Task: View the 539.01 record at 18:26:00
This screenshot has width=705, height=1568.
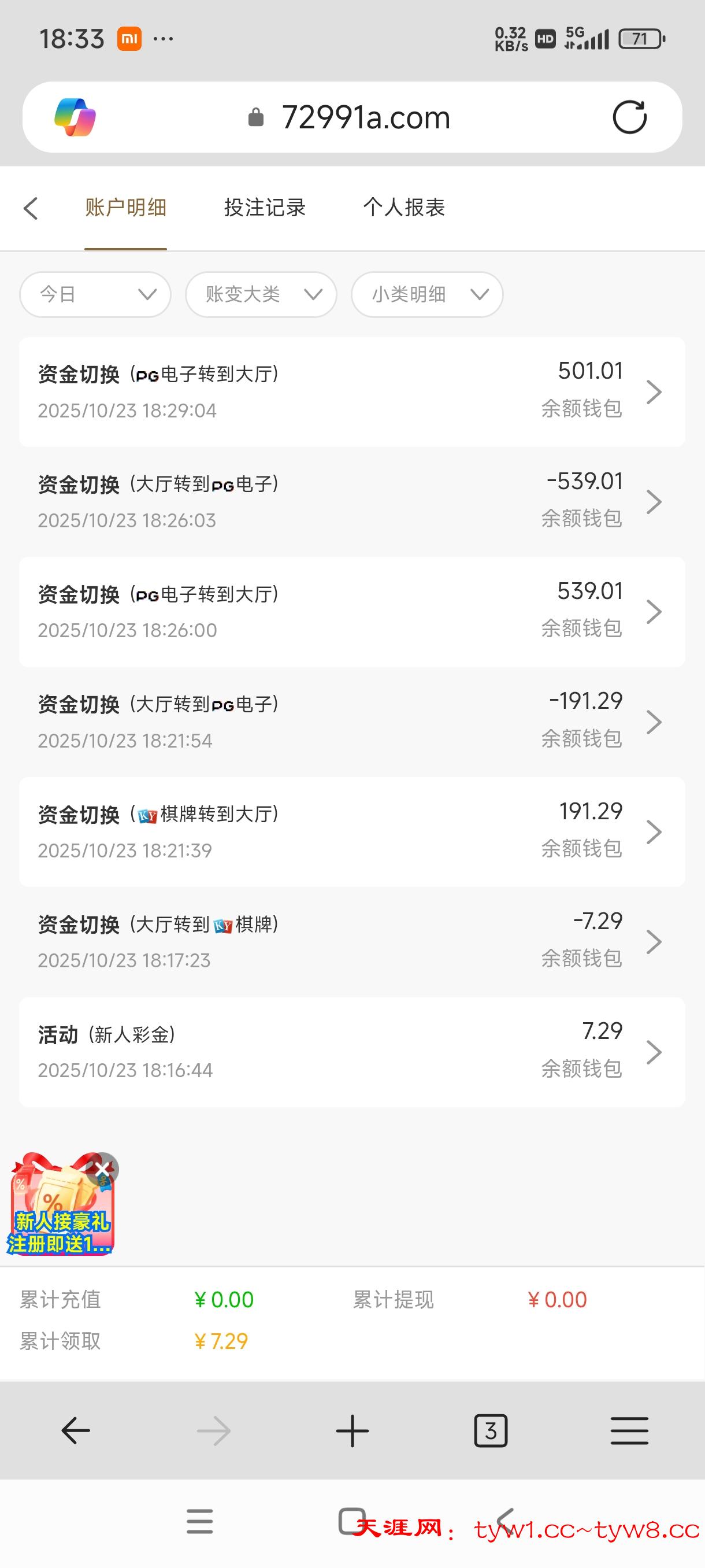Action: pos(351,612)
